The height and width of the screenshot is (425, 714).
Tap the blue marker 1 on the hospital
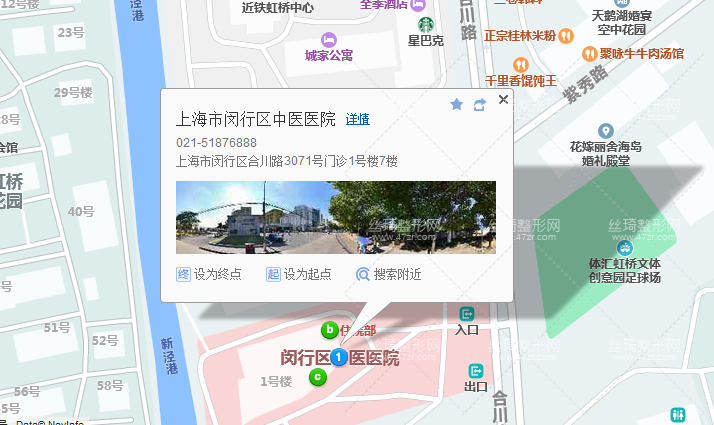click(x=339, y=357)
